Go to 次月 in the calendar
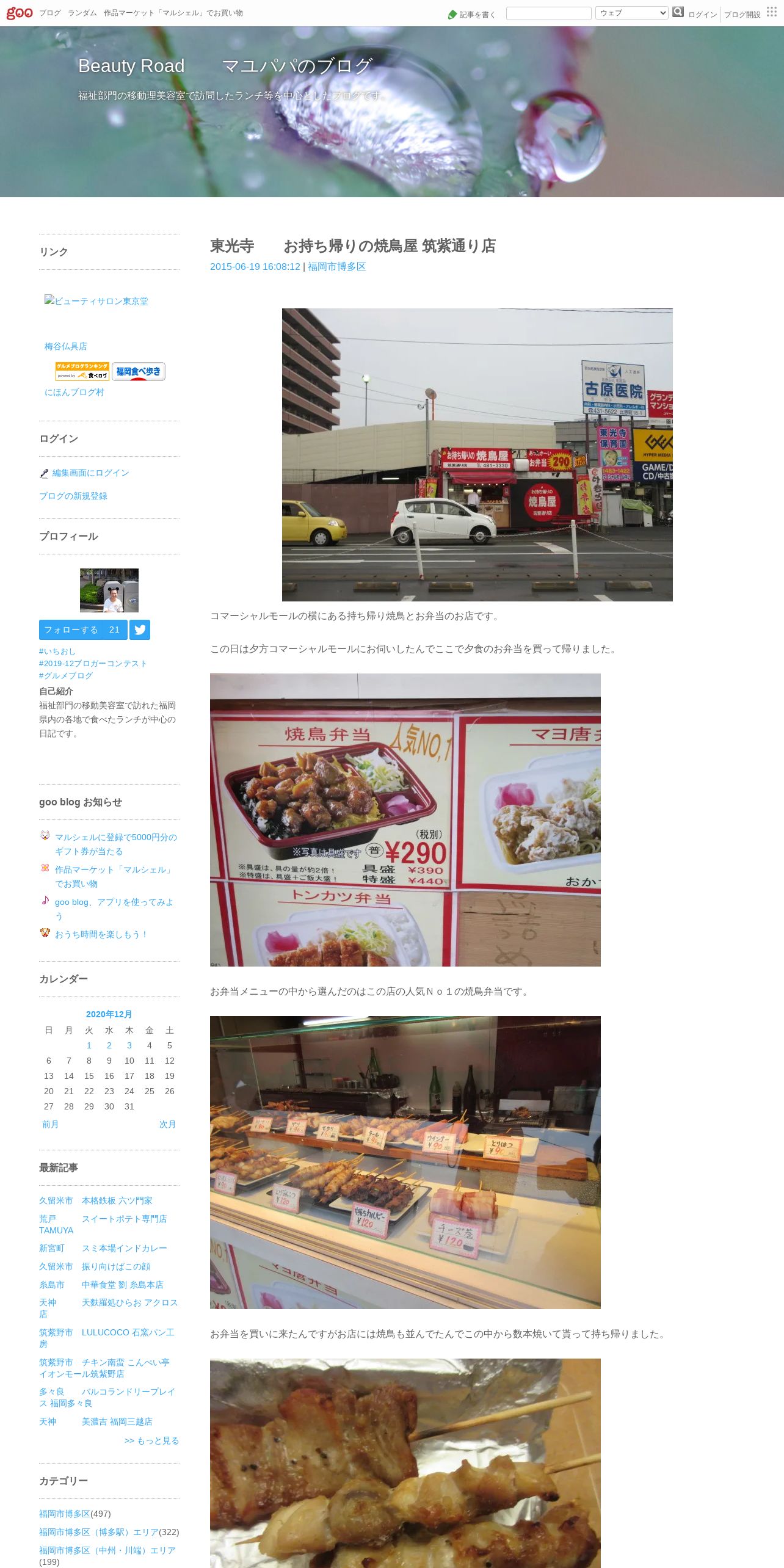Viewport: 784px width, 1568px height. (167, 1124)
